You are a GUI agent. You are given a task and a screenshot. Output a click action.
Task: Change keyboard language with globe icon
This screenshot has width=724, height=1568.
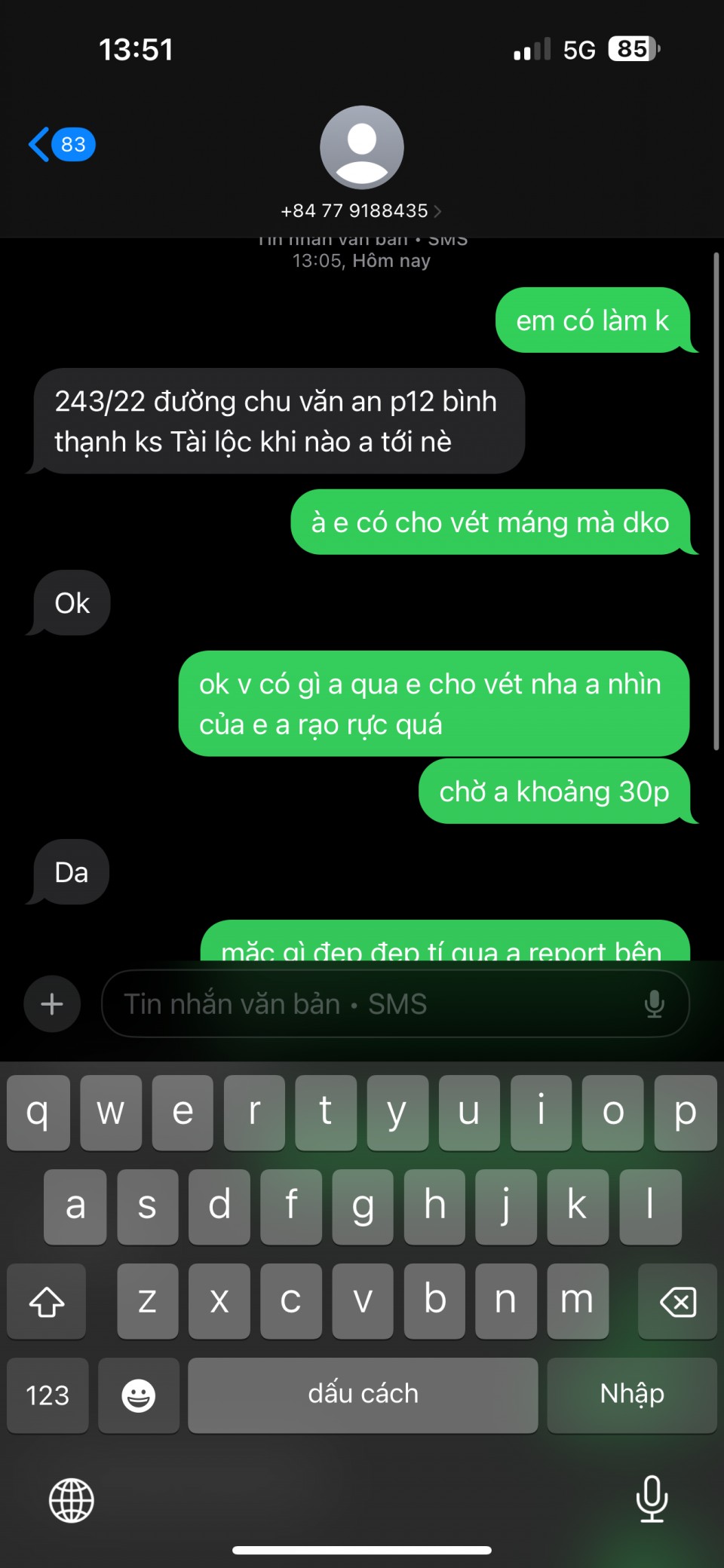pos(71,1500)
